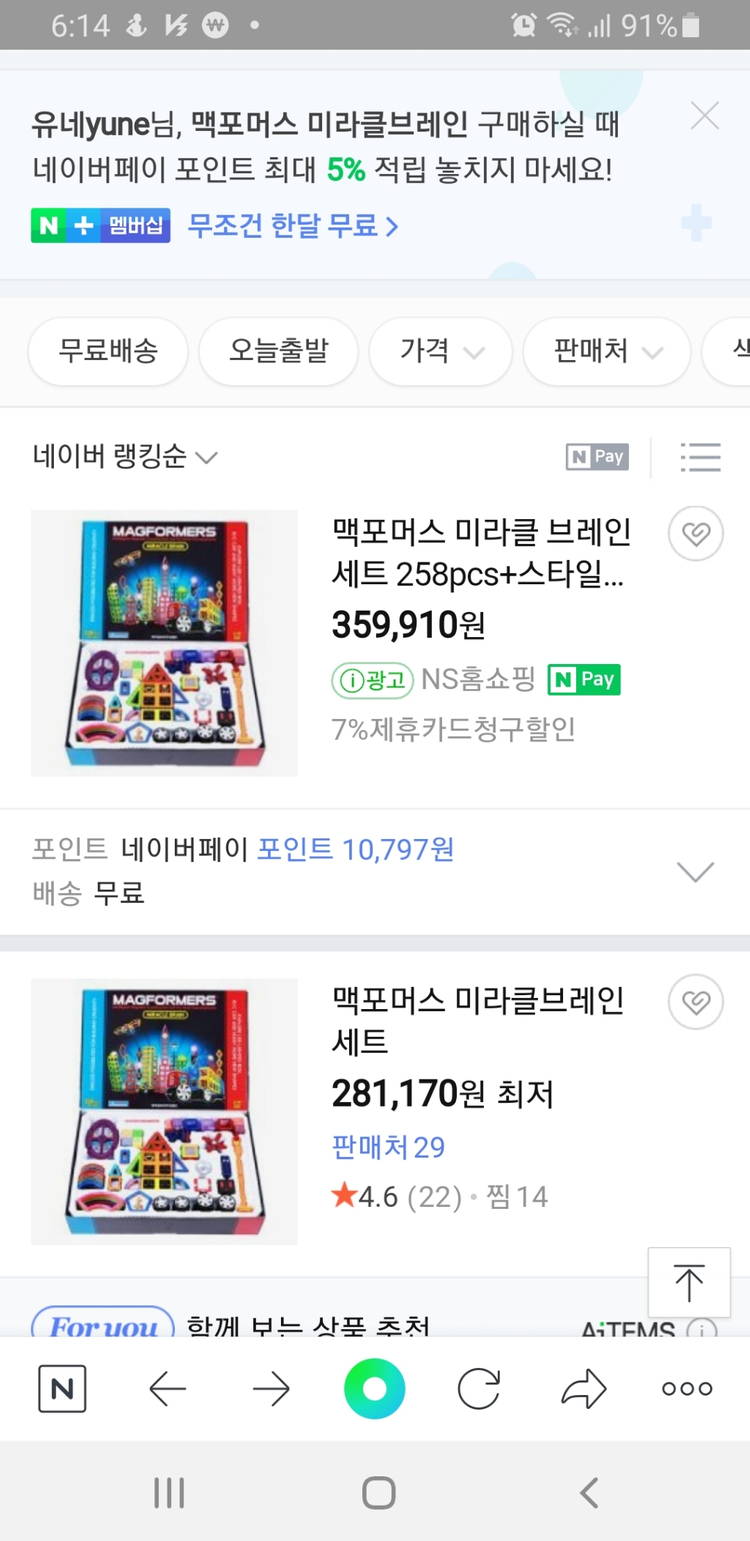Screen dimensions: 750x1541
Task: Tap the refresh icon to reload page
Action: point(478,1388)
